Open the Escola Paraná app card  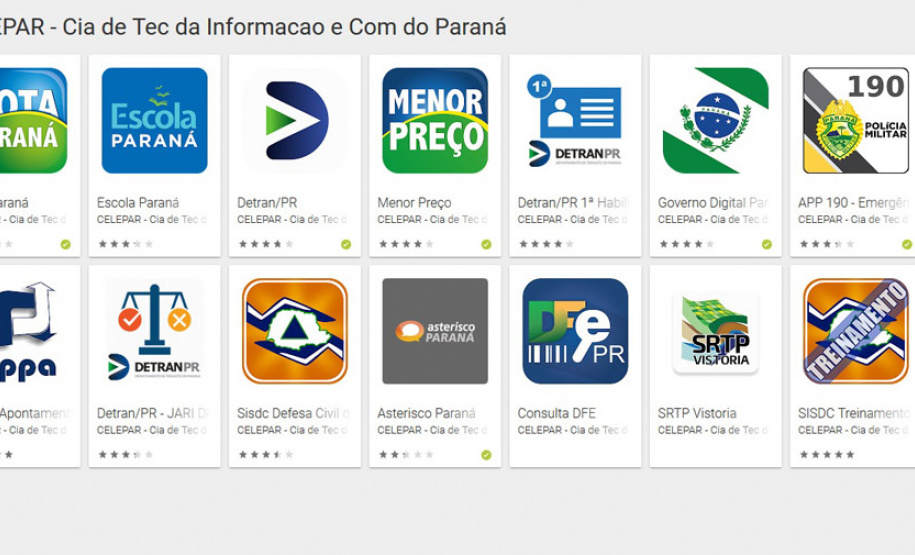tap(154, 121)
